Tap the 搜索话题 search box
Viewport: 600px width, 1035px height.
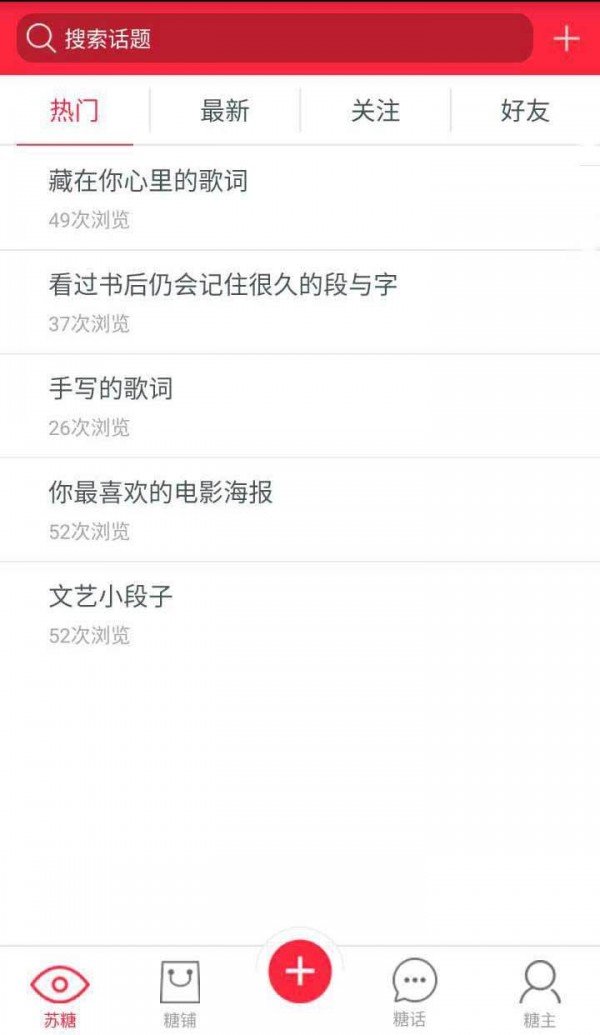pyautogui.click(x=275, y=39)
